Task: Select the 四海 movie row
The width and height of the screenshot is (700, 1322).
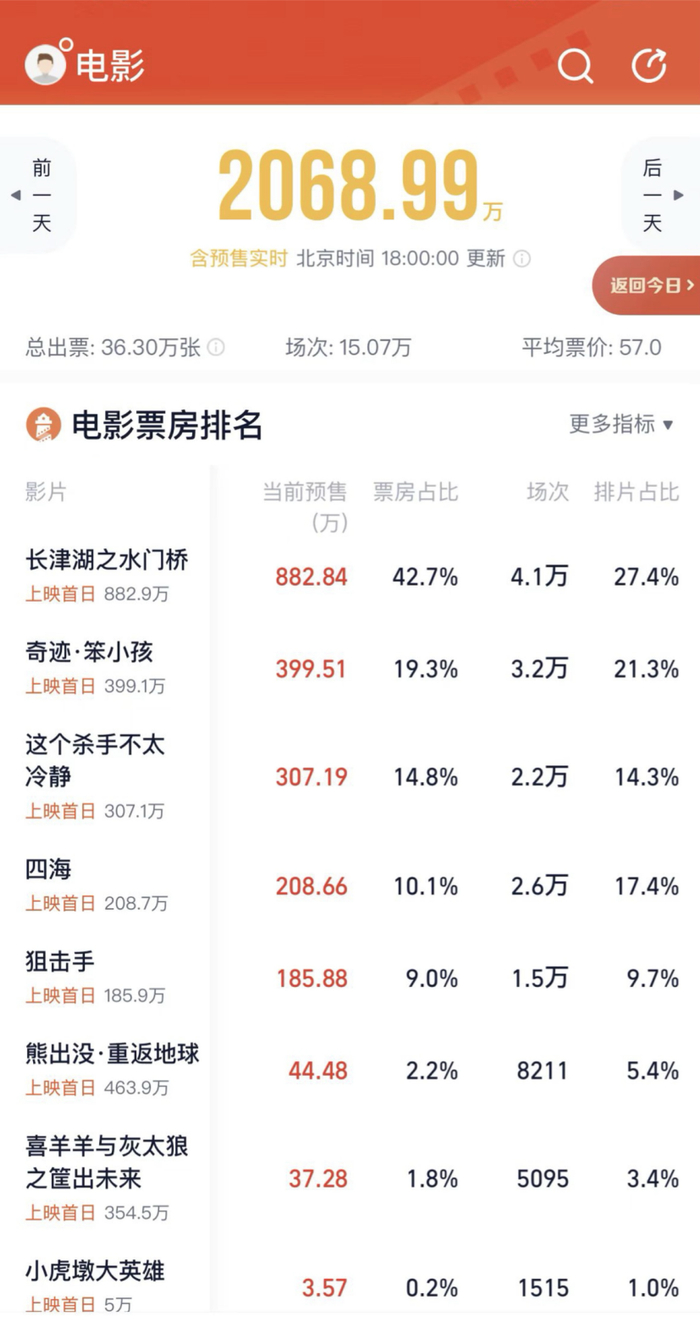Action: [50, 869]
